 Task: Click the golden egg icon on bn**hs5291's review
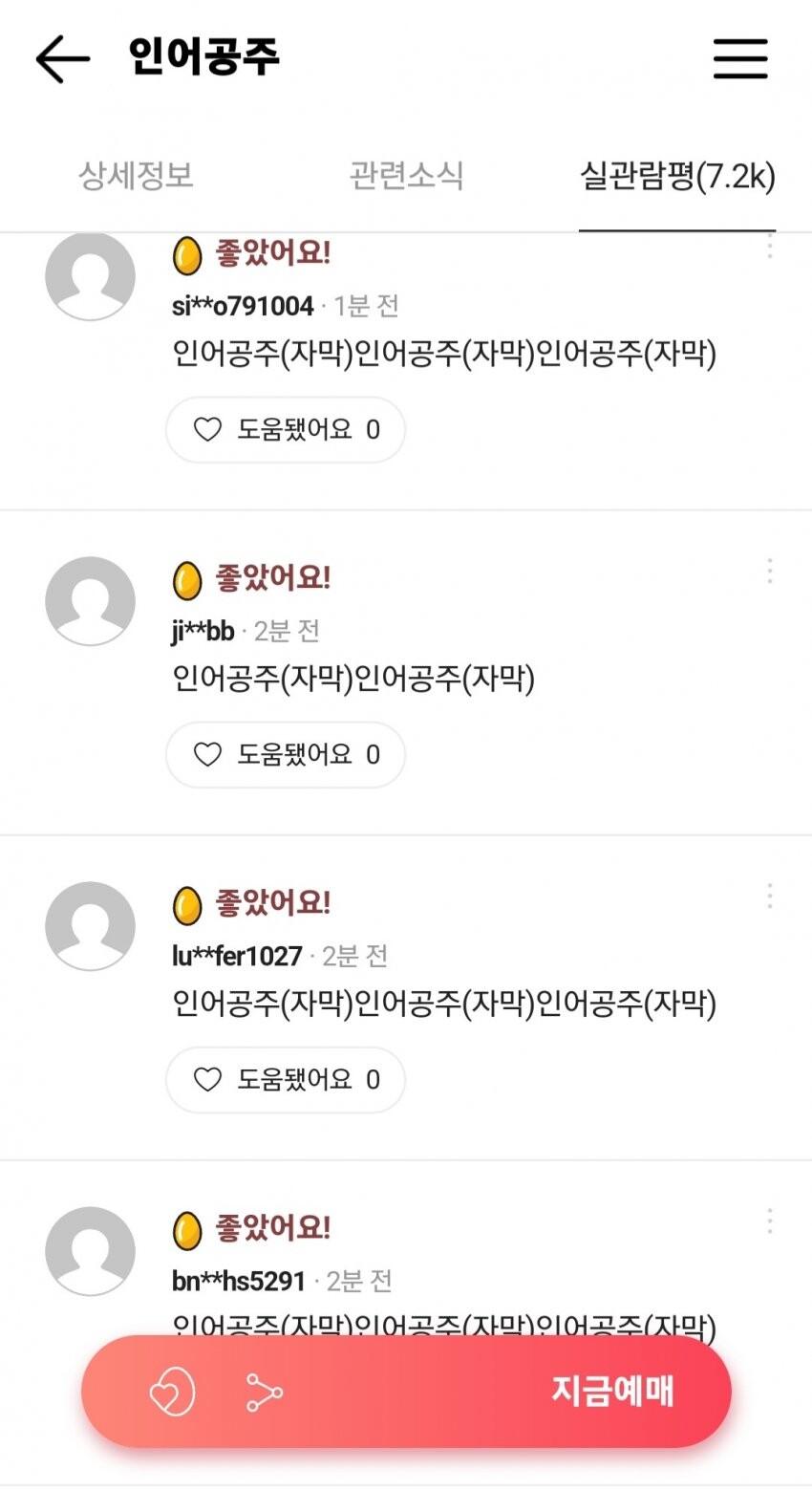pyautogui.click(x=187, y=1225)
